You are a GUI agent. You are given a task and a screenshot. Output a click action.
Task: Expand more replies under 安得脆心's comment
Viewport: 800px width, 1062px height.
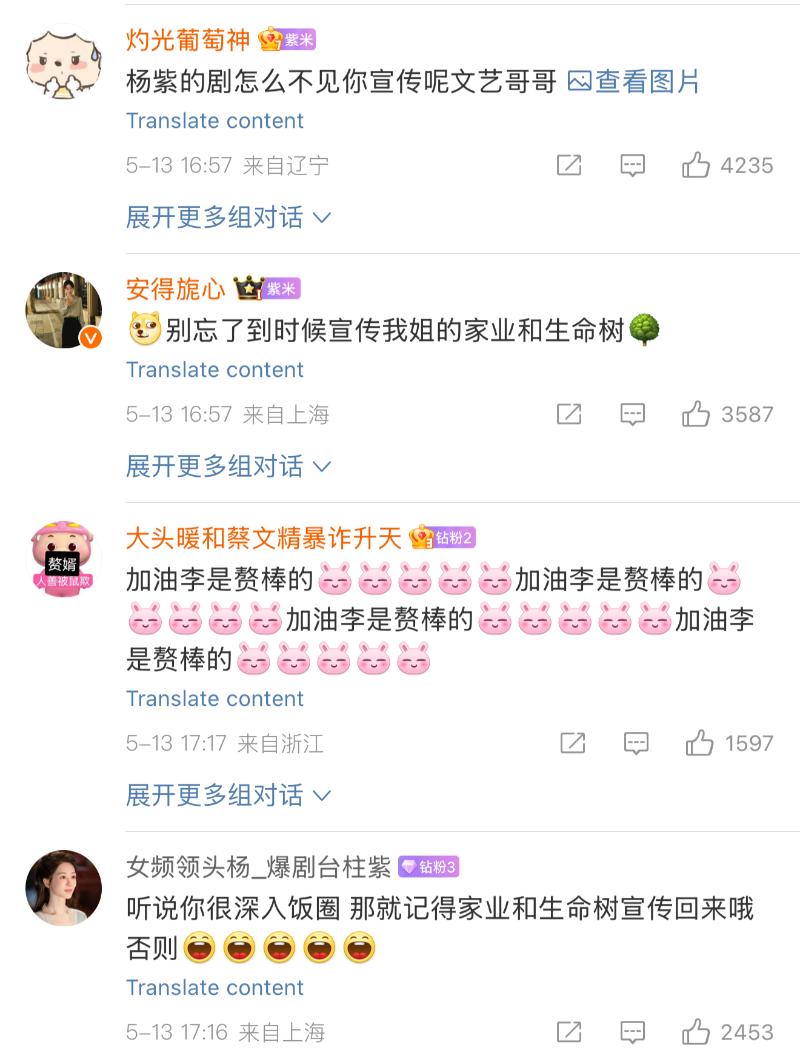click(228, 466)
